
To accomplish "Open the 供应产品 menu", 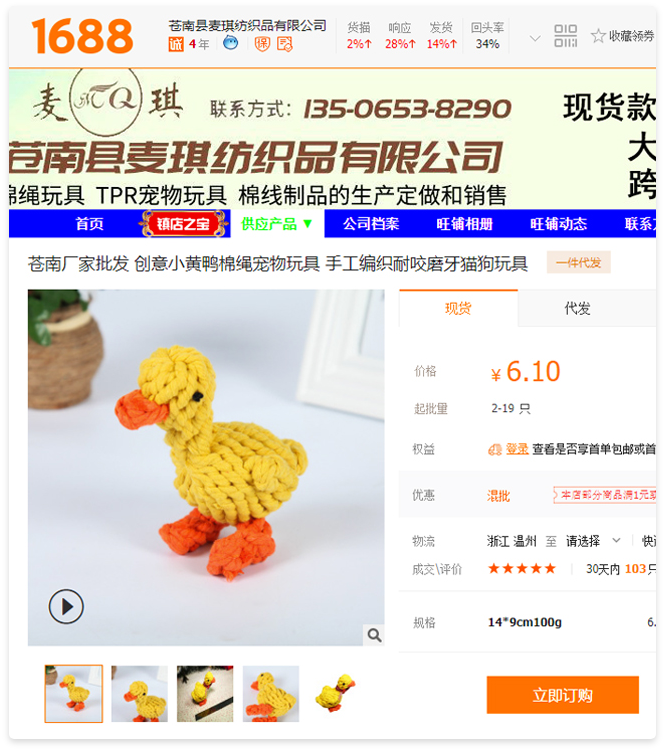I will (x=277, y=224).
